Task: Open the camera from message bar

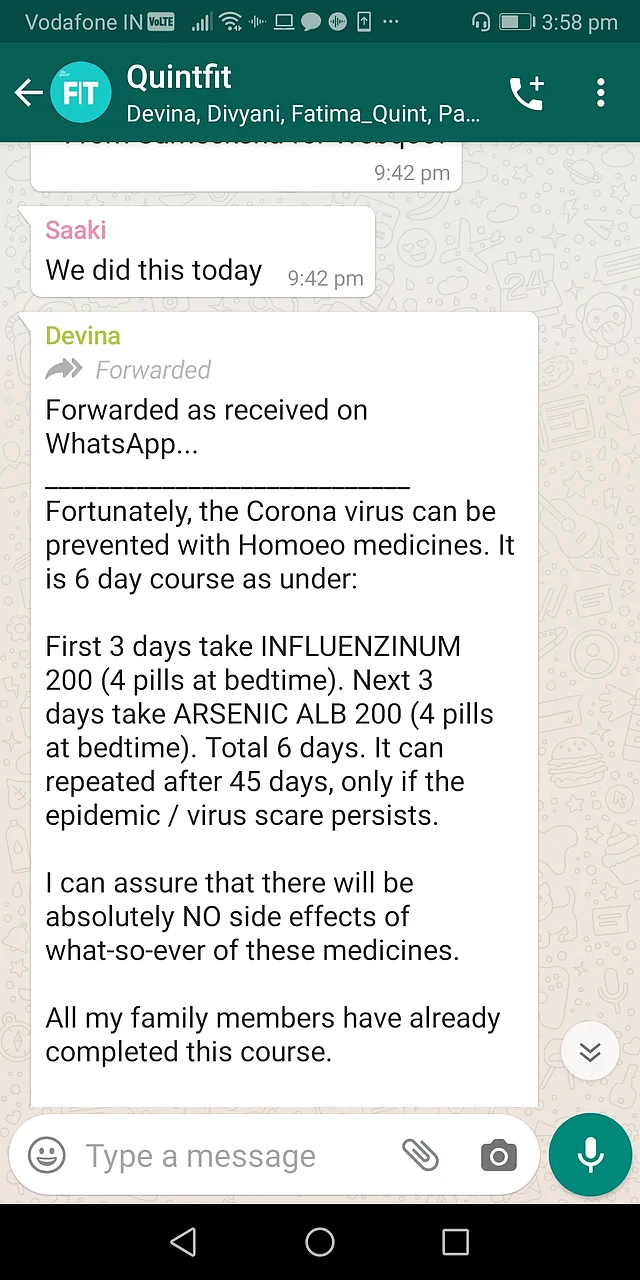Action: [x=498, y=1157]
